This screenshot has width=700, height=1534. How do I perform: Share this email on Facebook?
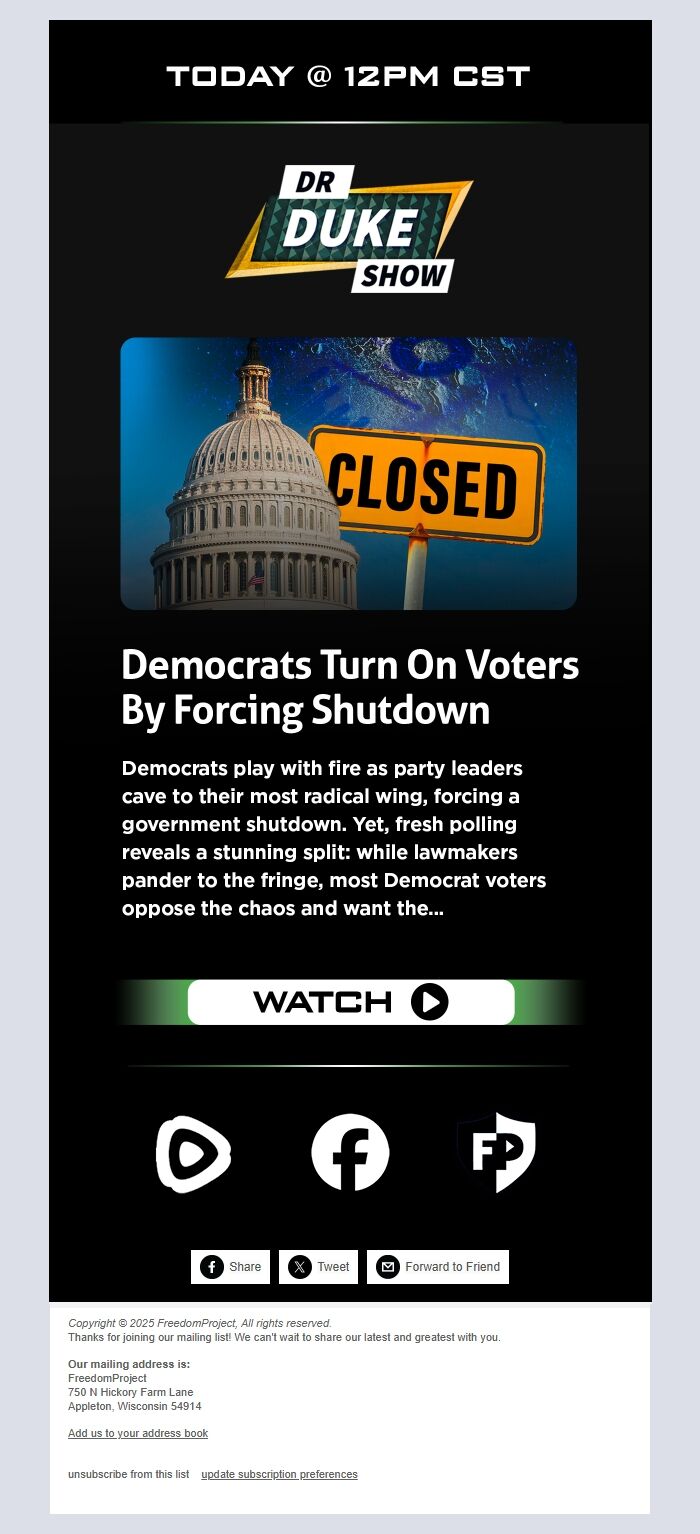coord(231,1267)
